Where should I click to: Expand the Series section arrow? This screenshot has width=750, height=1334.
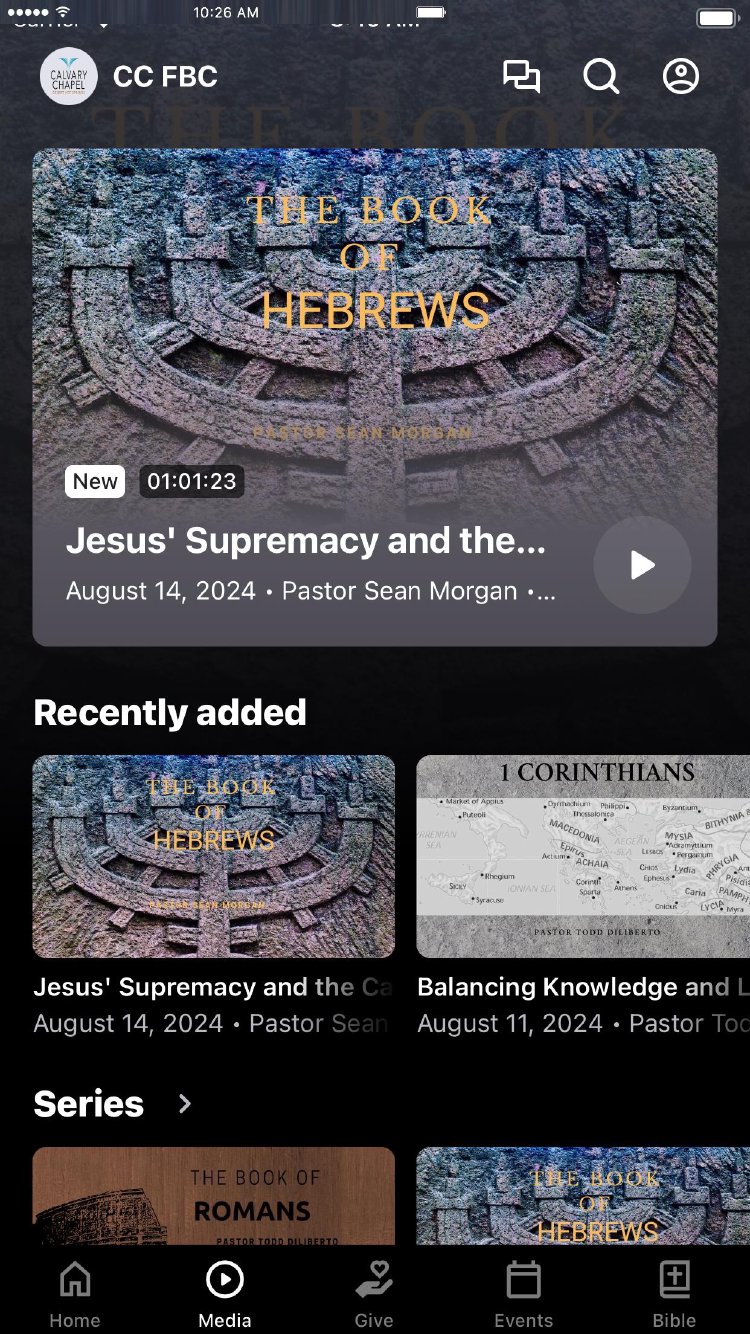[x=185, y=1103]
